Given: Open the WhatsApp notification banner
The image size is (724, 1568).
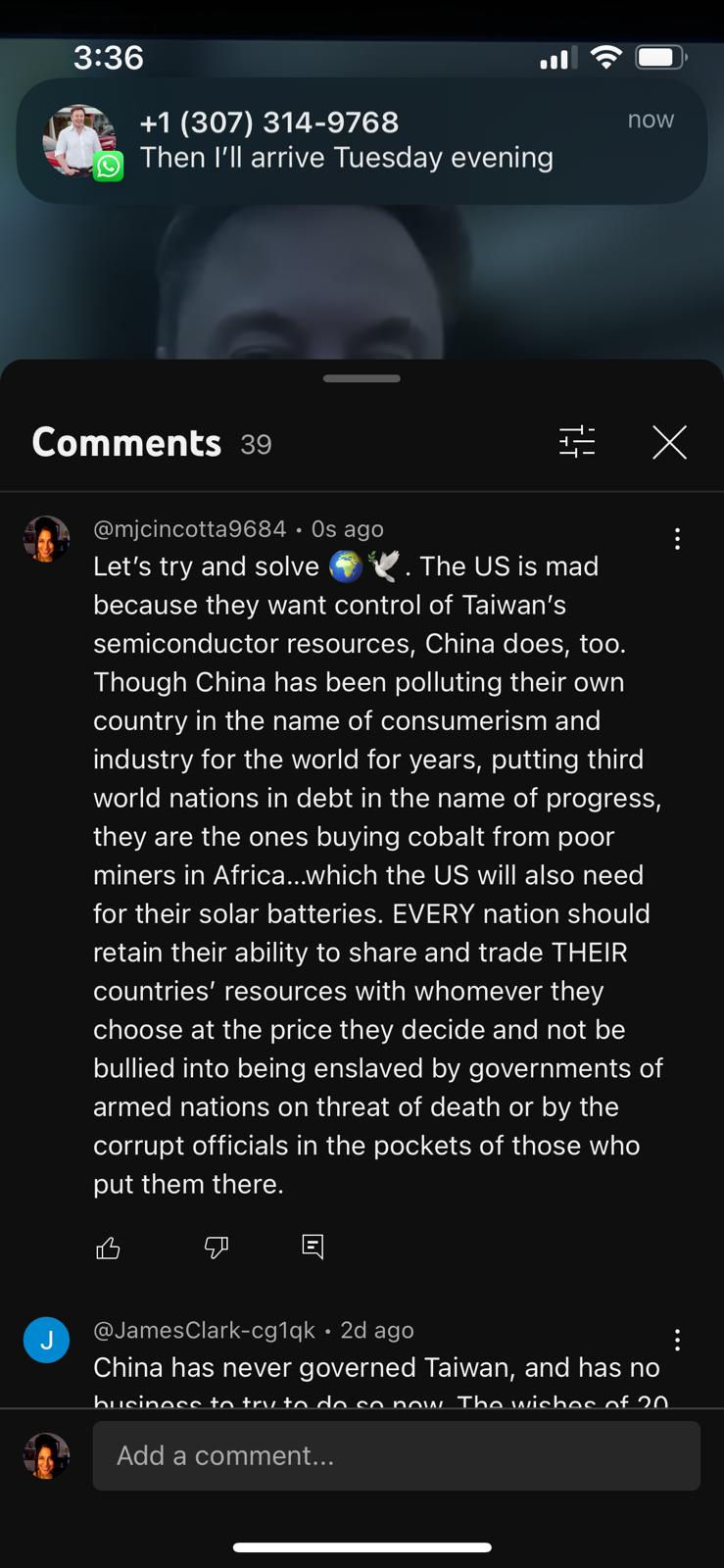Looking at the screenshot, I should 362,141.
